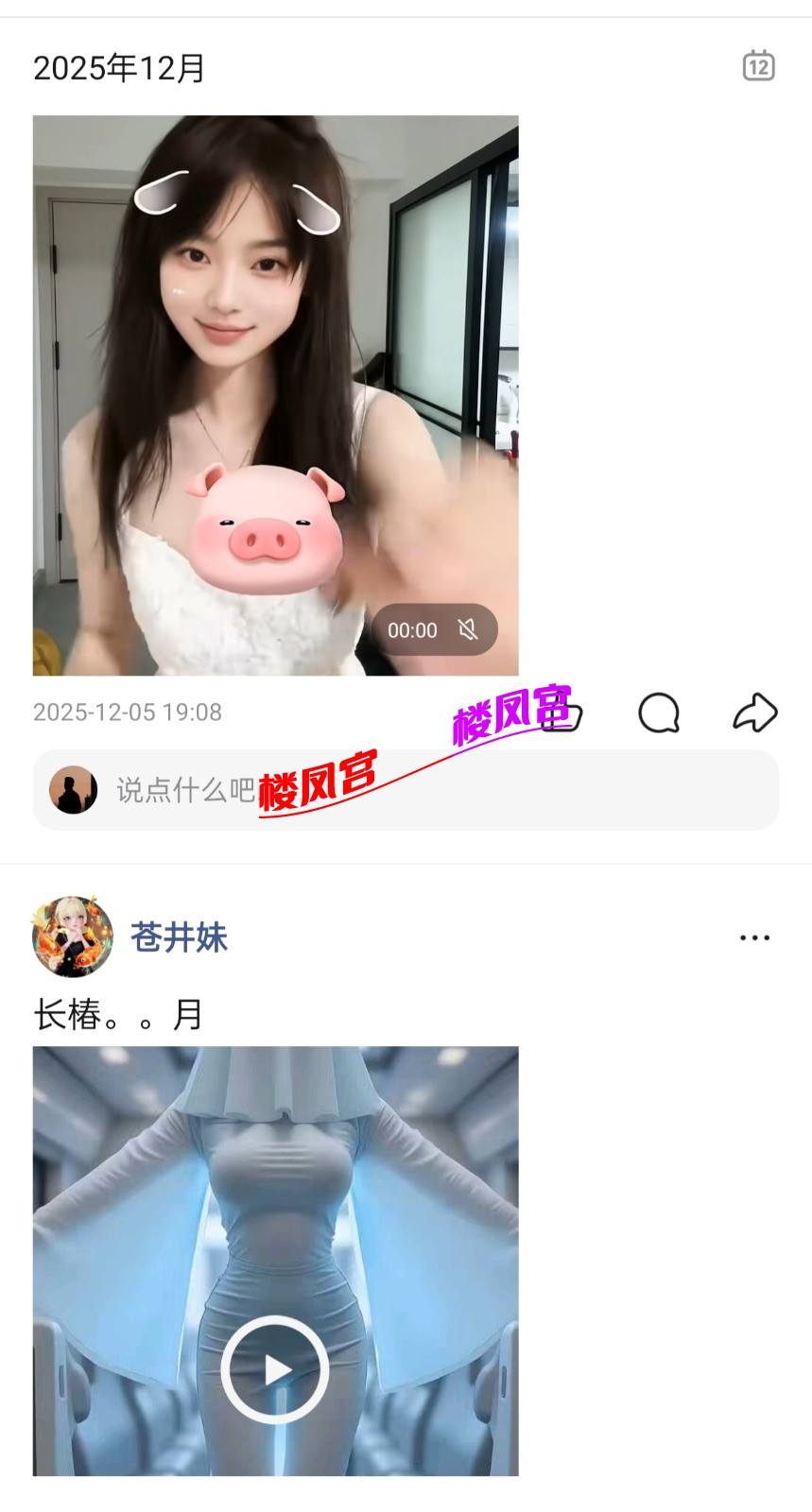The height and width of the screenshot is (1512, 812).
Task: Open the more options on 苍井妹's post
Action: pyautogui.click(x=754, y=937)
